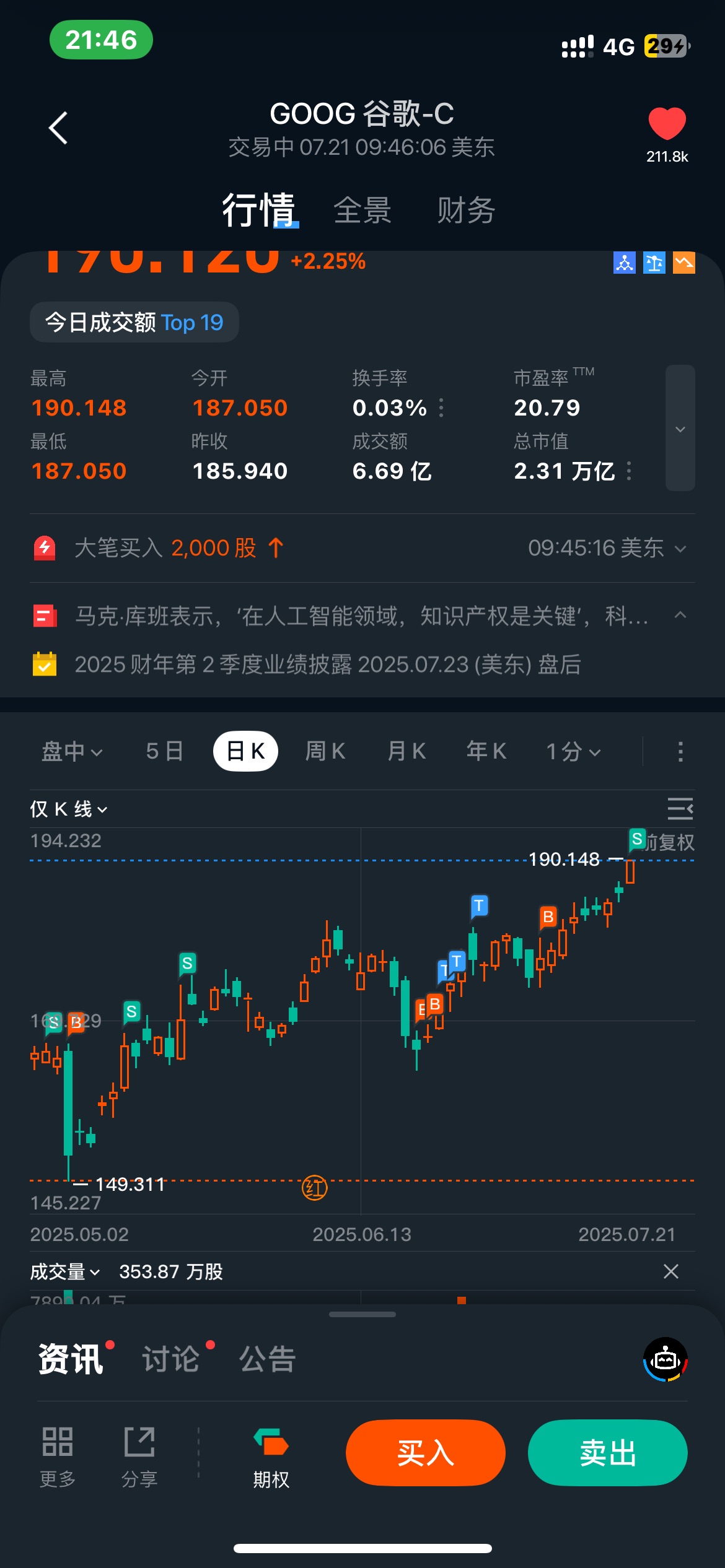Tap the green 卖出 button
Screen dimensions: 725x1568
coord(607,1452)
